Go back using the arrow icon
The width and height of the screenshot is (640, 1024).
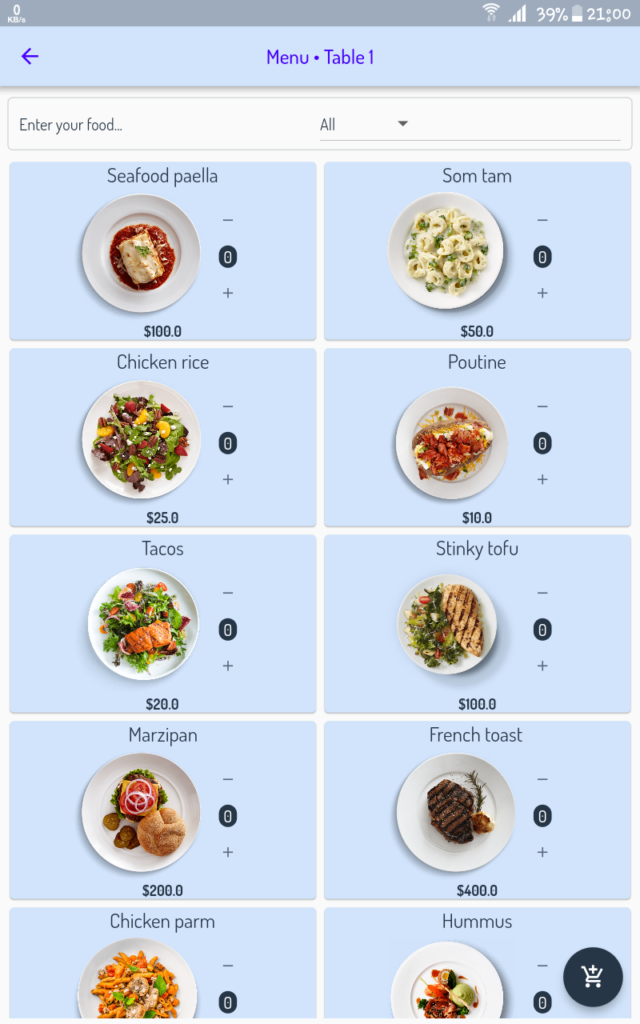tap(30, 57)
